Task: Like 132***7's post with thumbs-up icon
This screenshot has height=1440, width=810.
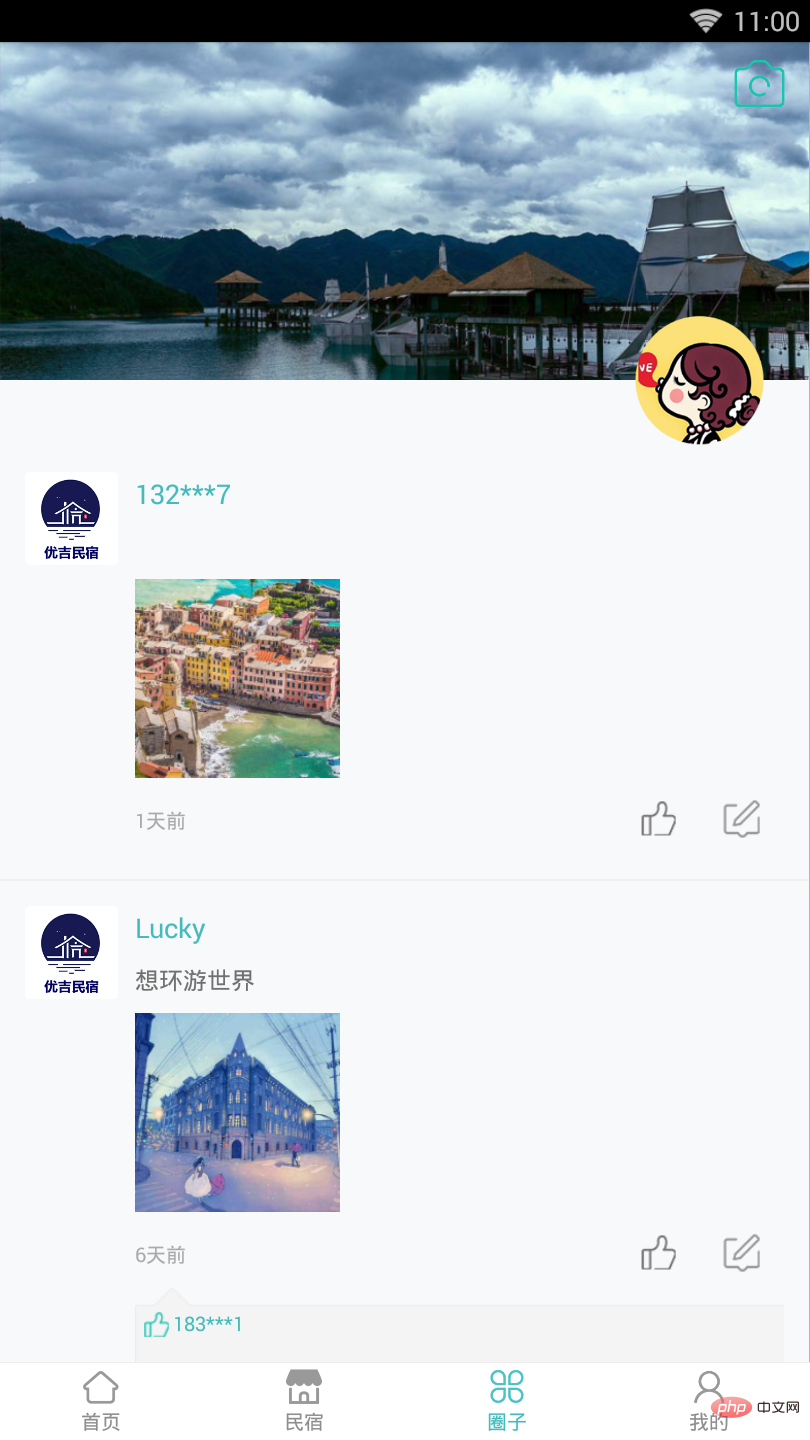Action: pyautogui.click(x=658, y=818)
